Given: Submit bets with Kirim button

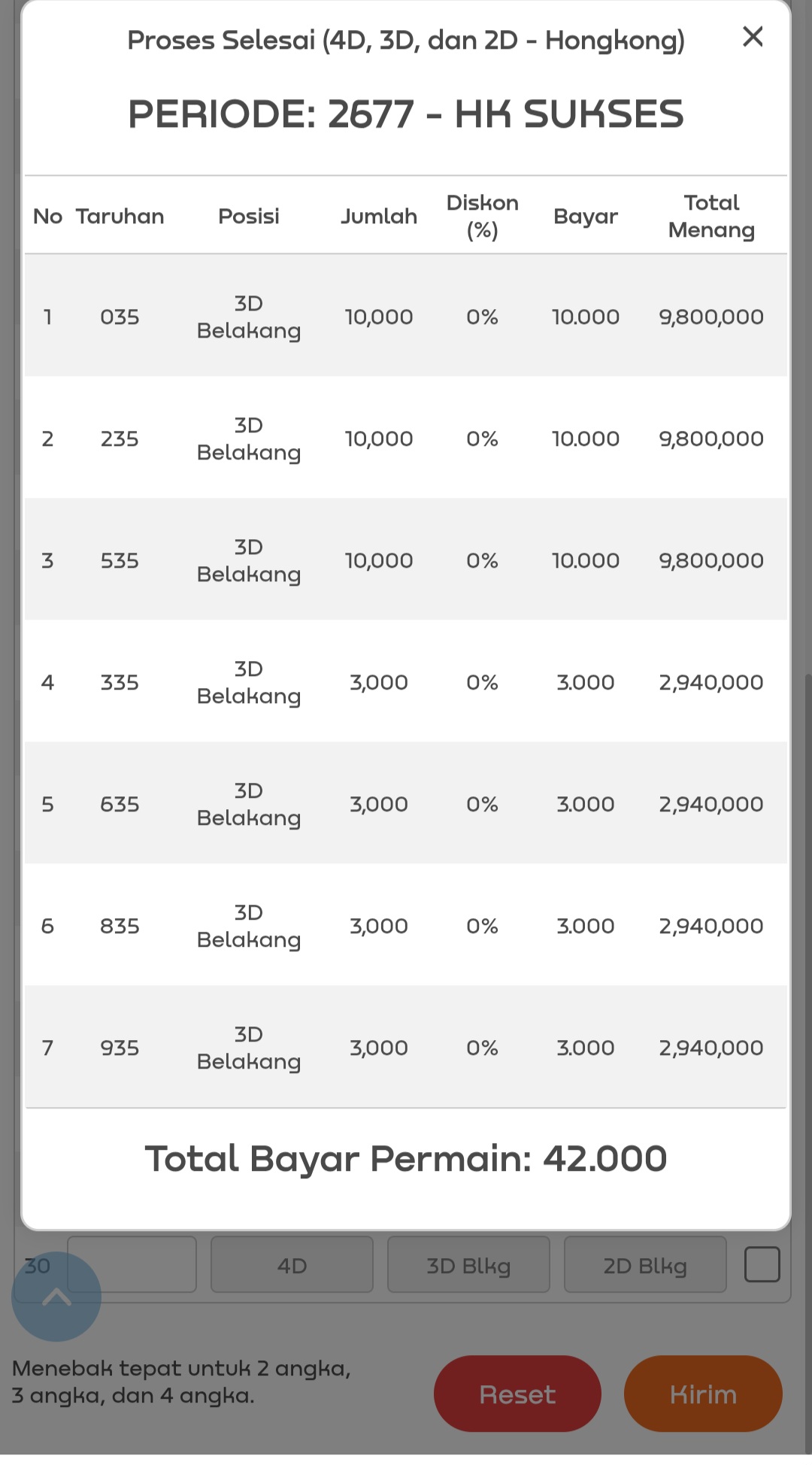Looking at the screenshot, I should coord(703,1394).
